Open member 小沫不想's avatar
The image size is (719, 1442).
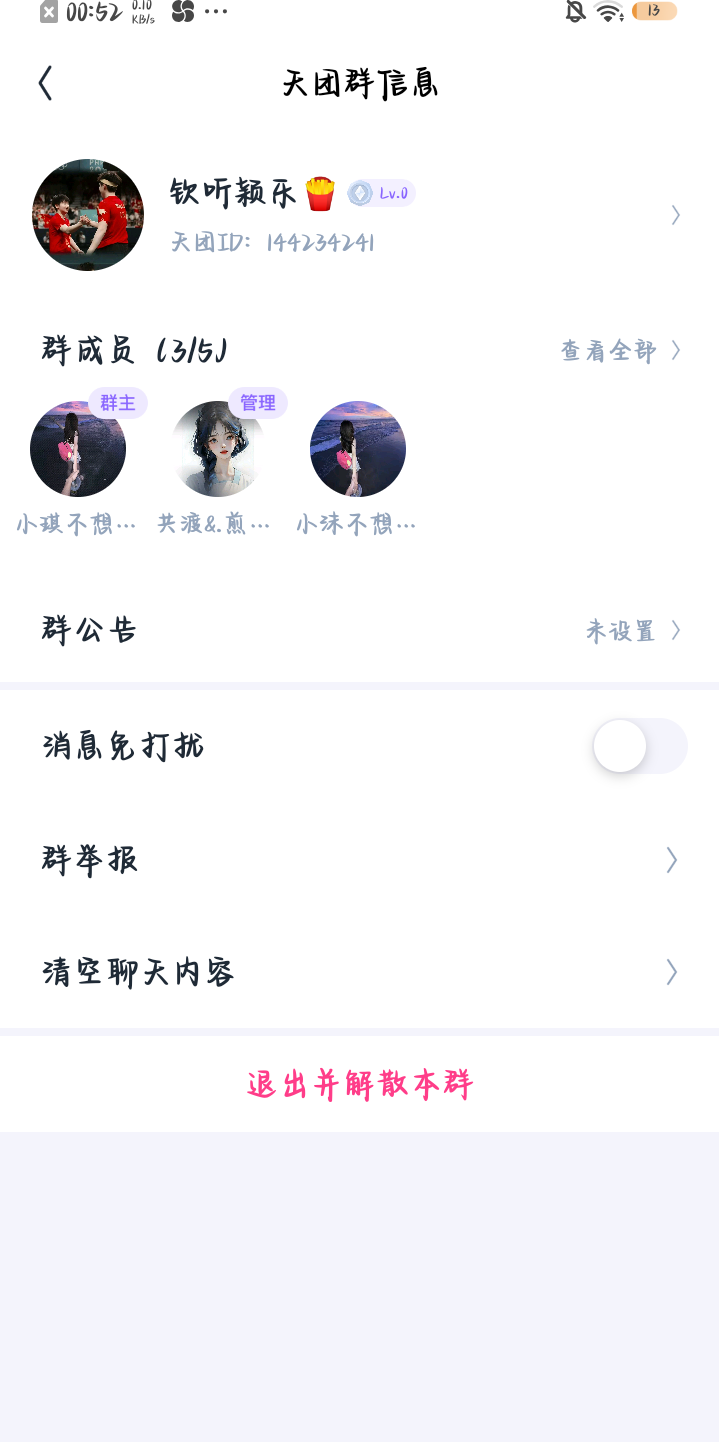pos(358,449)
